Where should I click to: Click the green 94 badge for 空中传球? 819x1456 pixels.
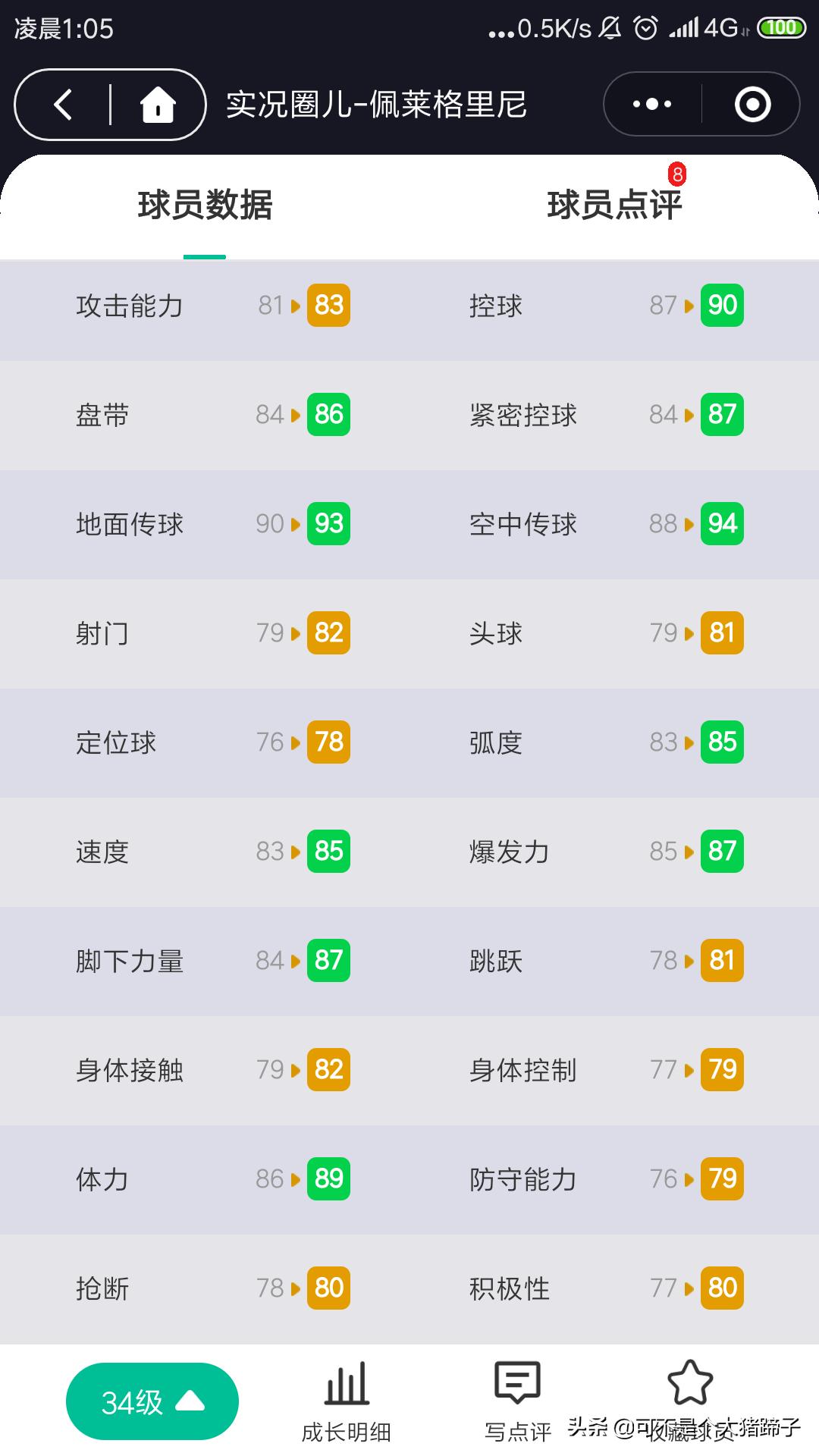[x=721, y=523]
